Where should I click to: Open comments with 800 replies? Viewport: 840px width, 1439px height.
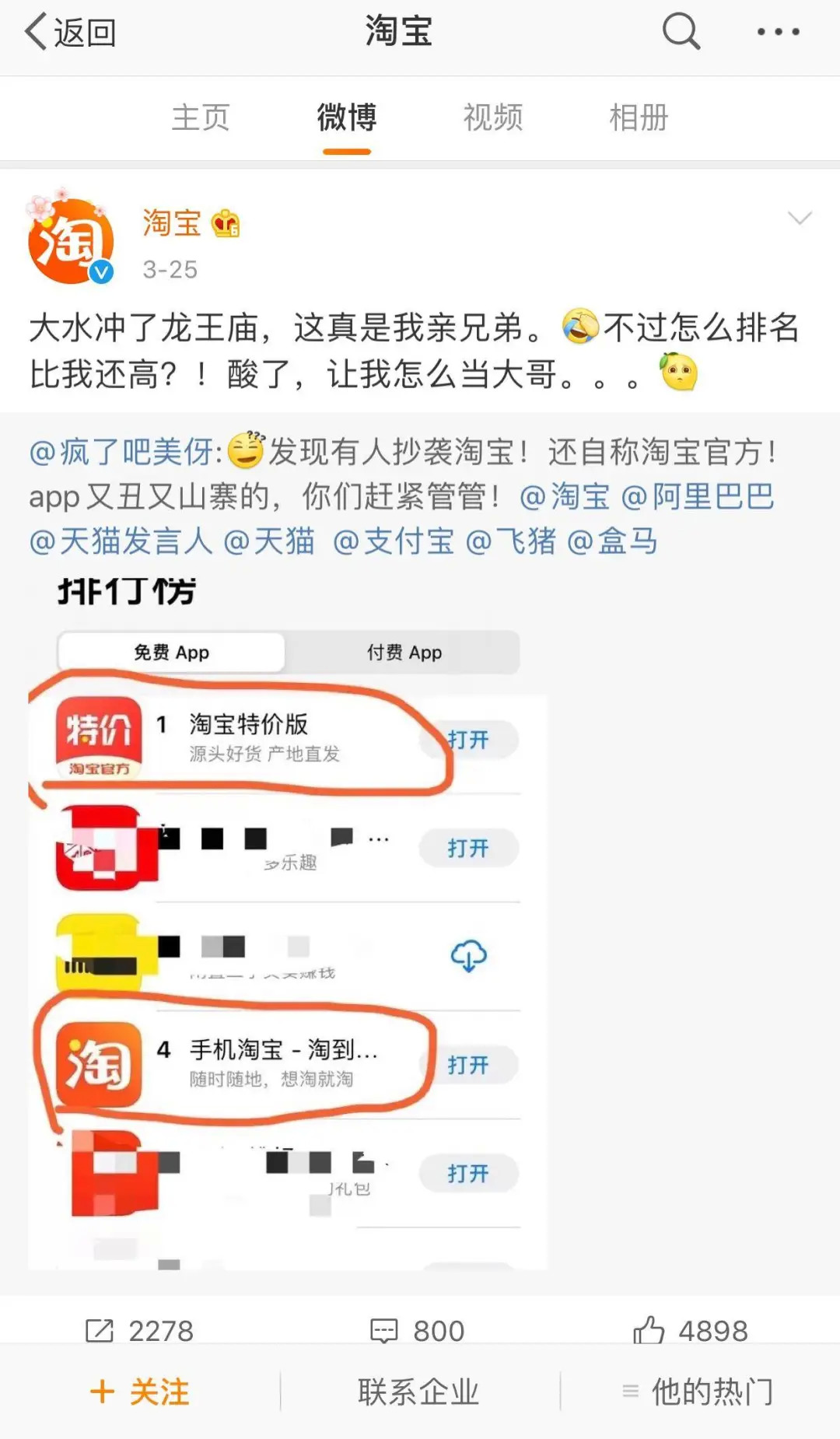[x=418, y=1331]
